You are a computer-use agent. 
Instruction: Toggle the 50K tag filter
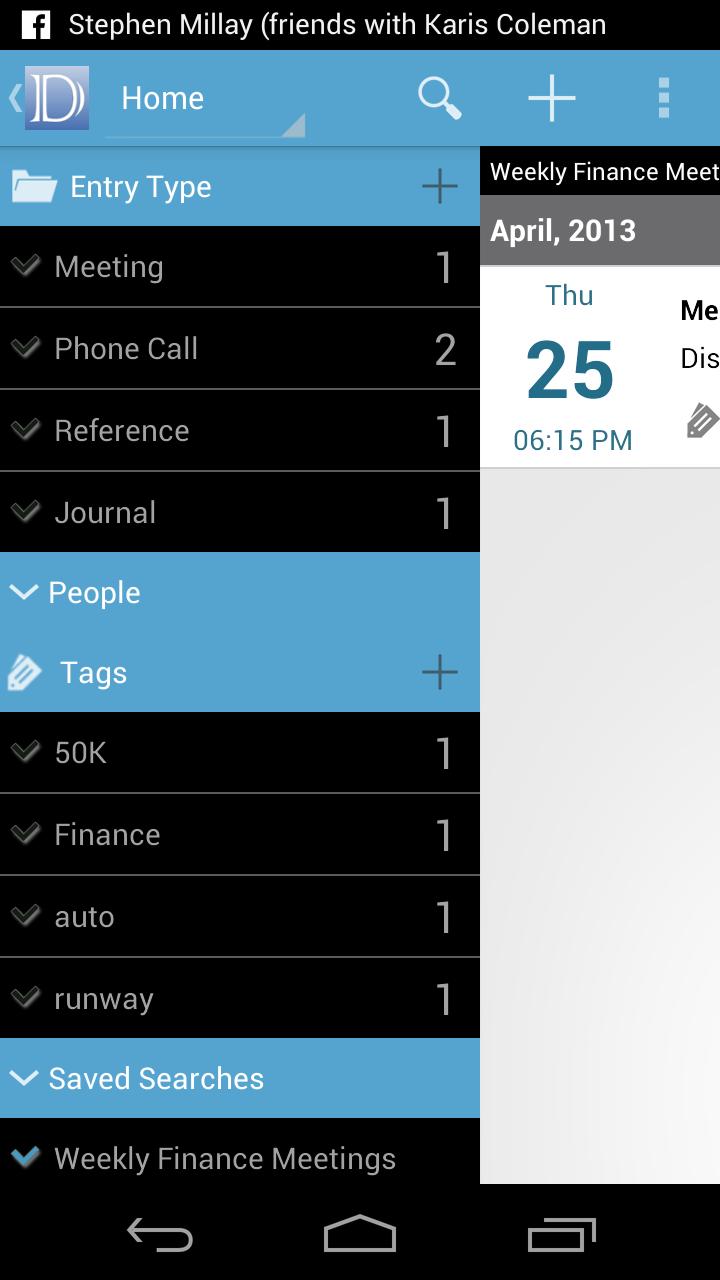click(x=240, y=753)
